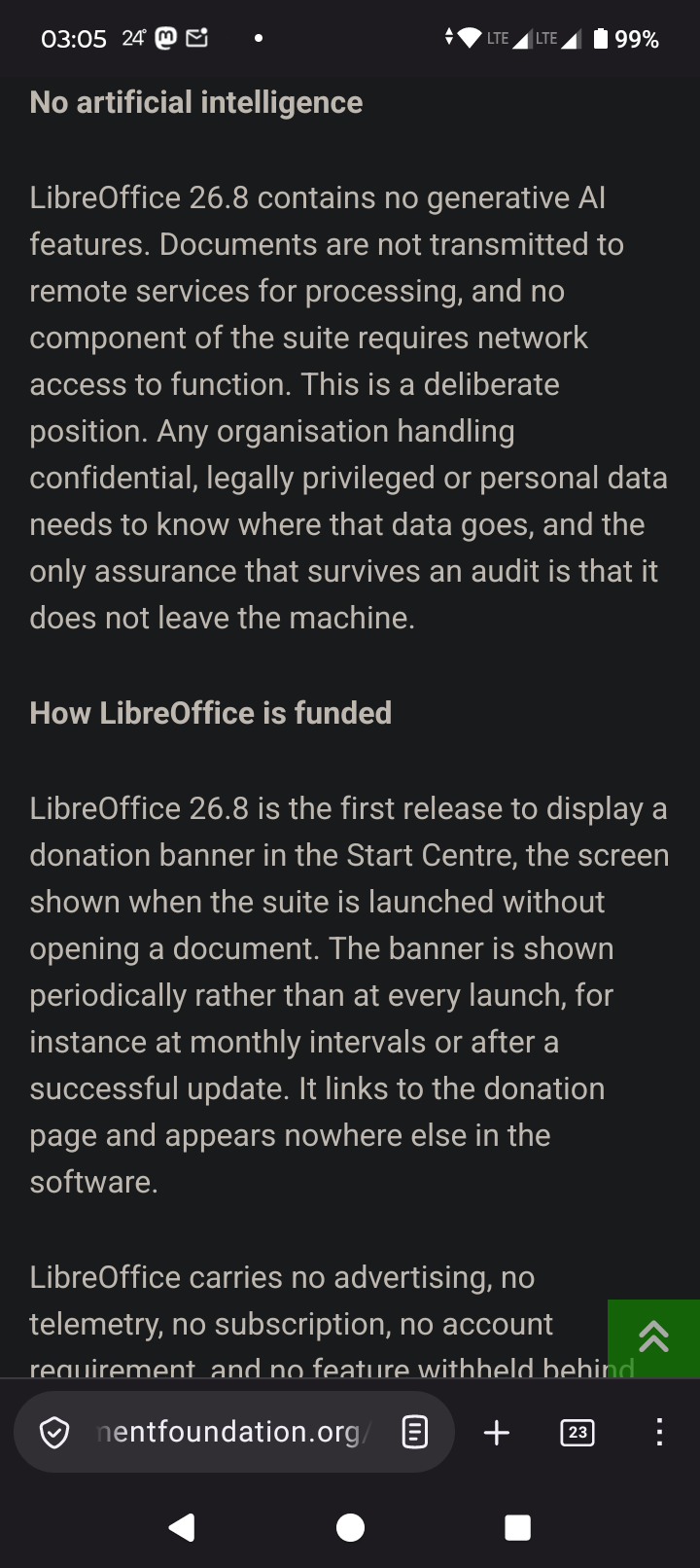700x1568 pixels.
Task: Open a new browser tab
Action: 497,1432
